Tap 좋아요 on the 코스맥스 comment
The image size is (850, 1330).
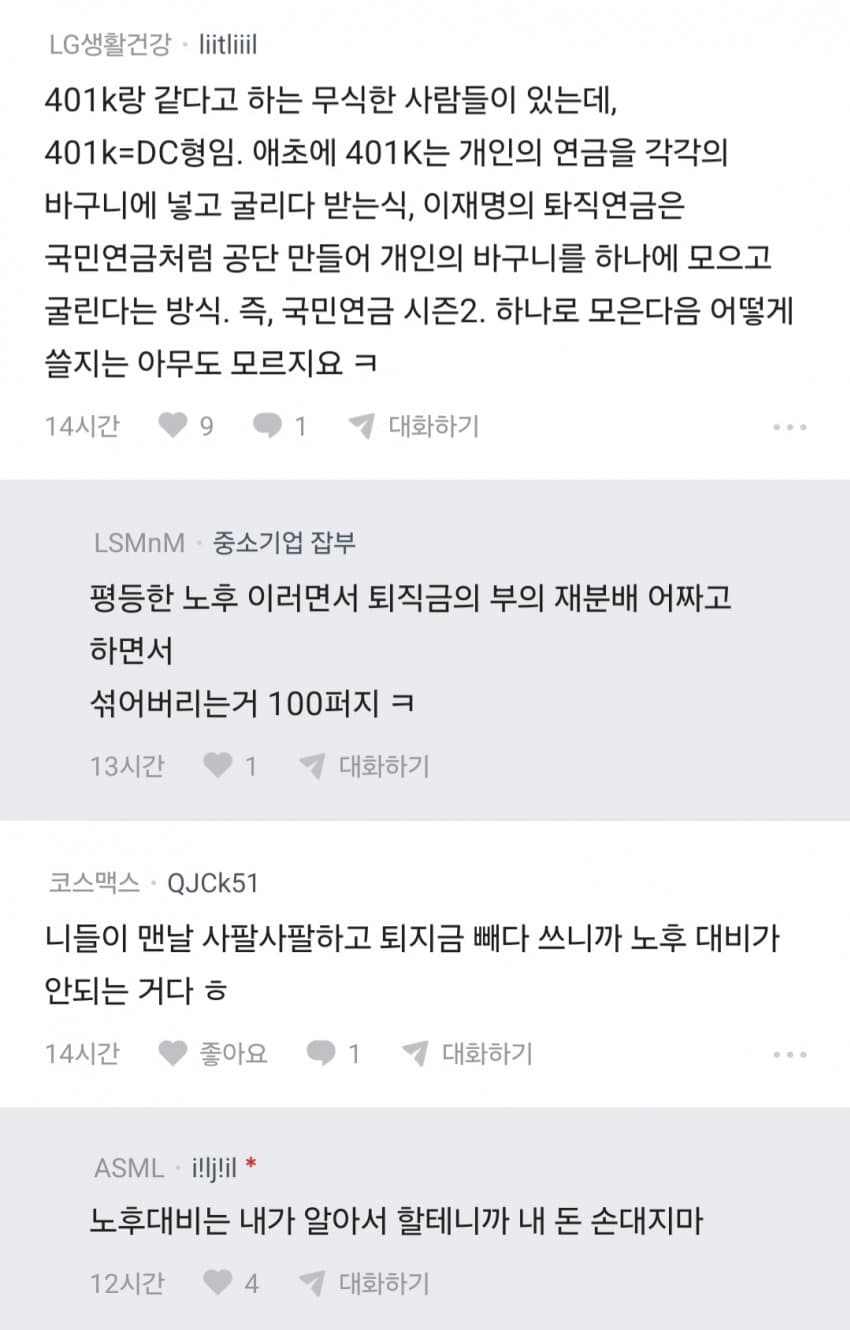213,1053
